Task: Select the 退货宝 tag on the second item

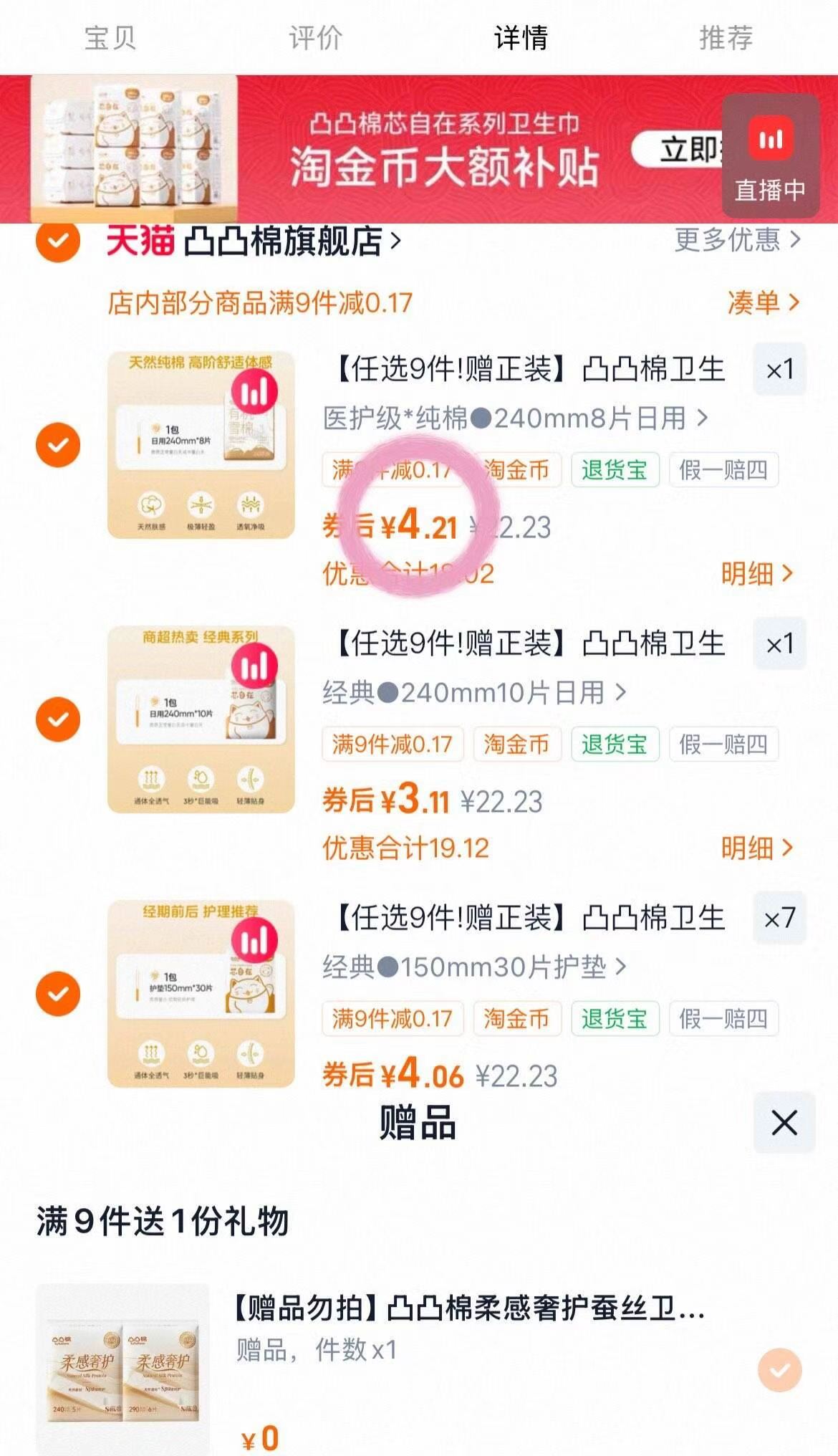Action: [615, 744]
